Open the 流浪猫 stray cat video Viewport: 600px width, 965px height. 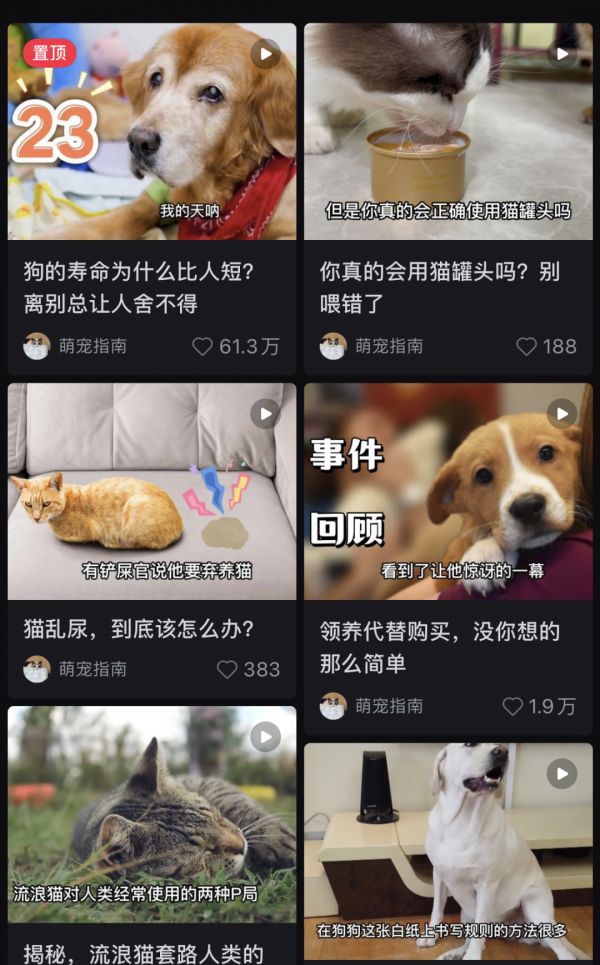(152, 815)
